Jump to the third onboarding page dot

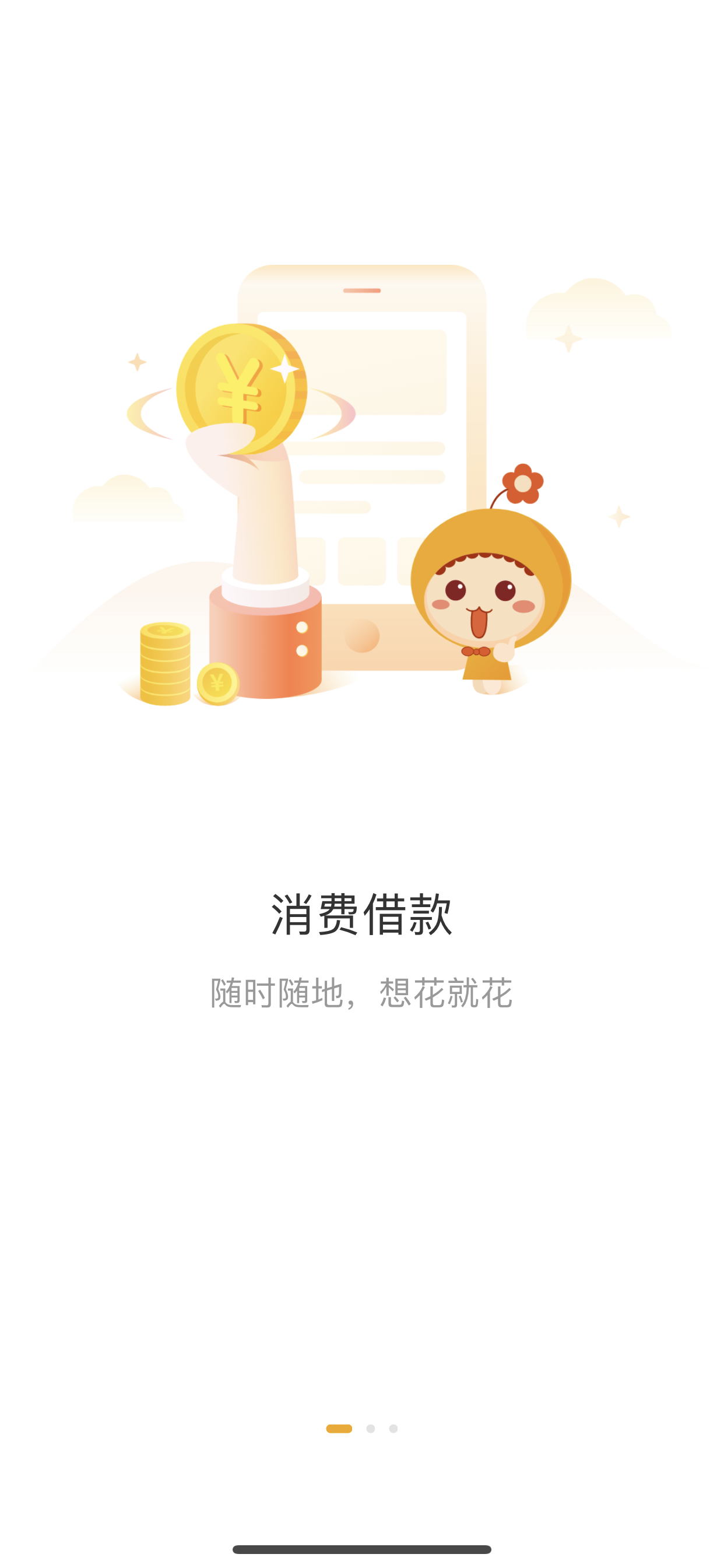click(x=393, y=1429)
